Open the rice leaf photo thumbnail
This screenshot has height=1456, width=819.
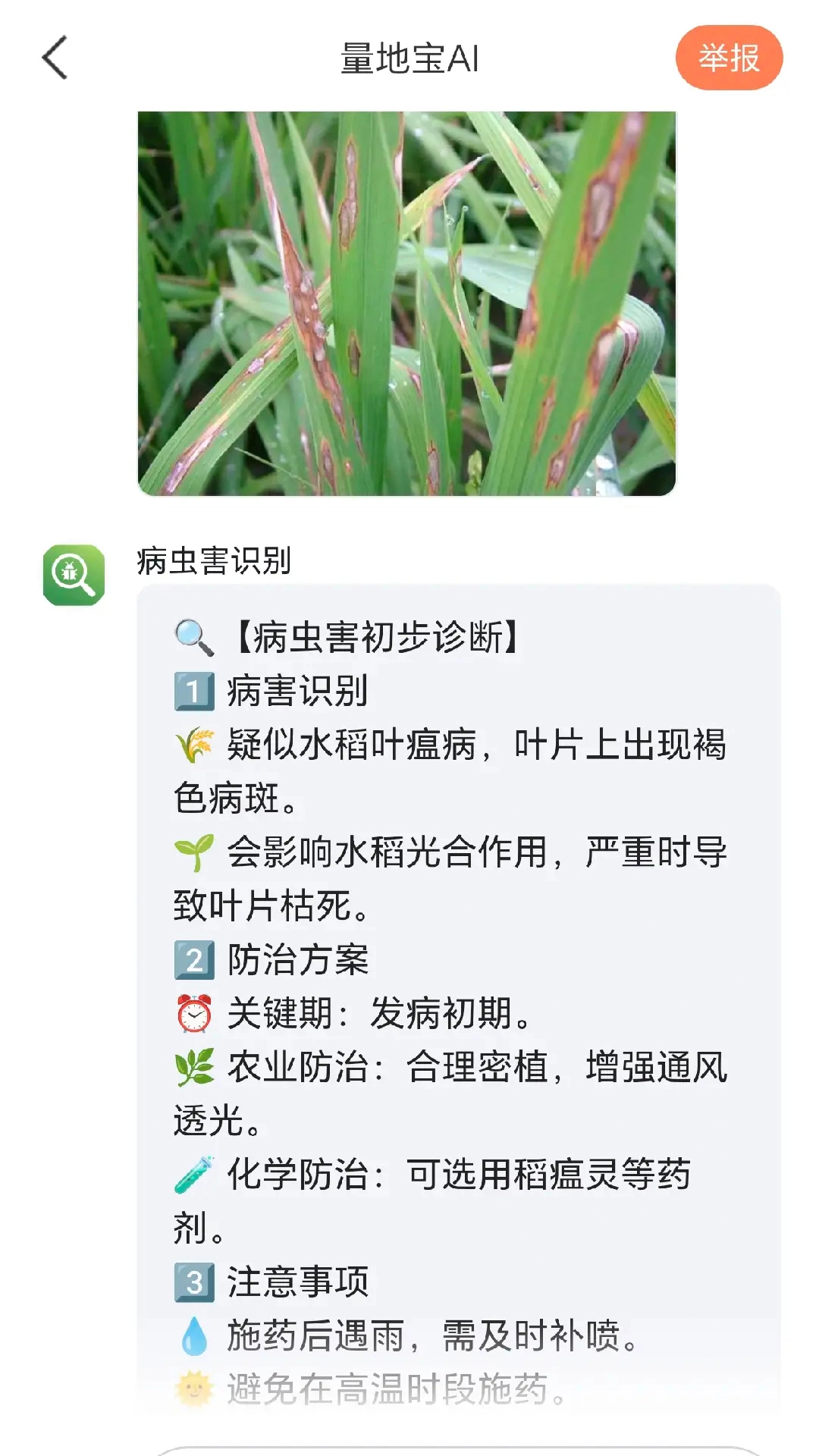(406, 303)
